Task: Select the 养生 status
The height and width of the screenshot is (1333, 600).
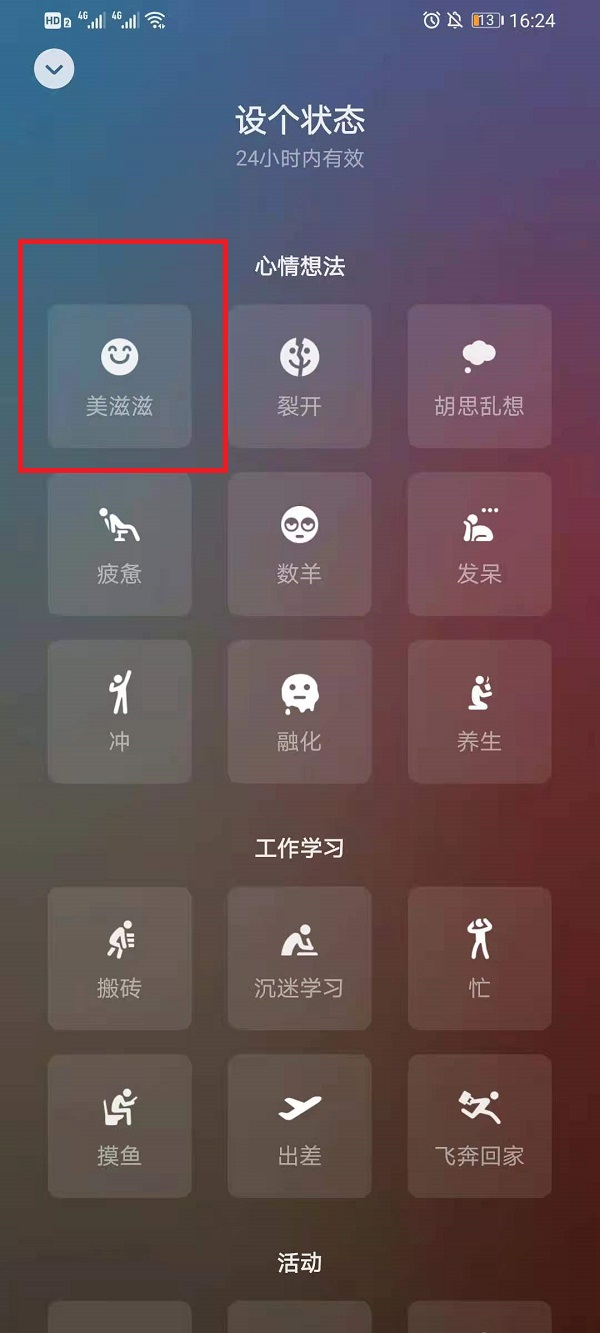Action: (x=479, y=711)
